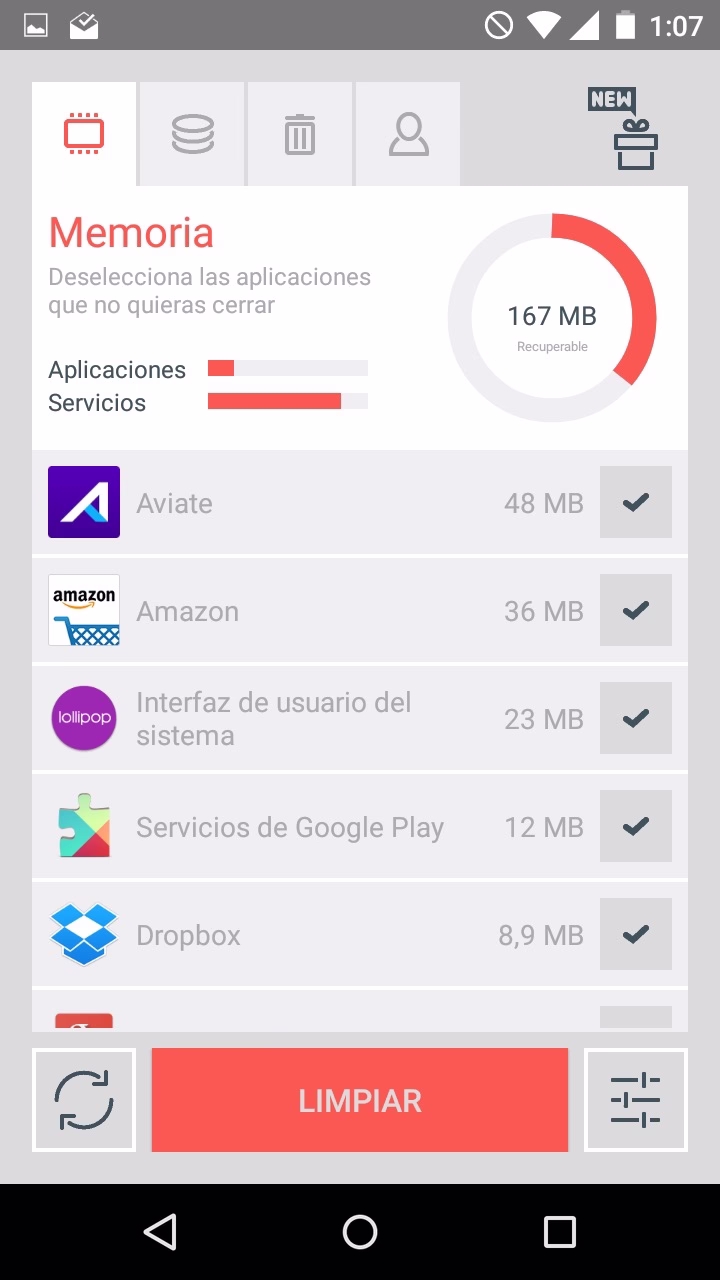The width and height of the screenshot is (720, 1280).
Task: Open the settings sliders button
Action: coord(636,1100)
